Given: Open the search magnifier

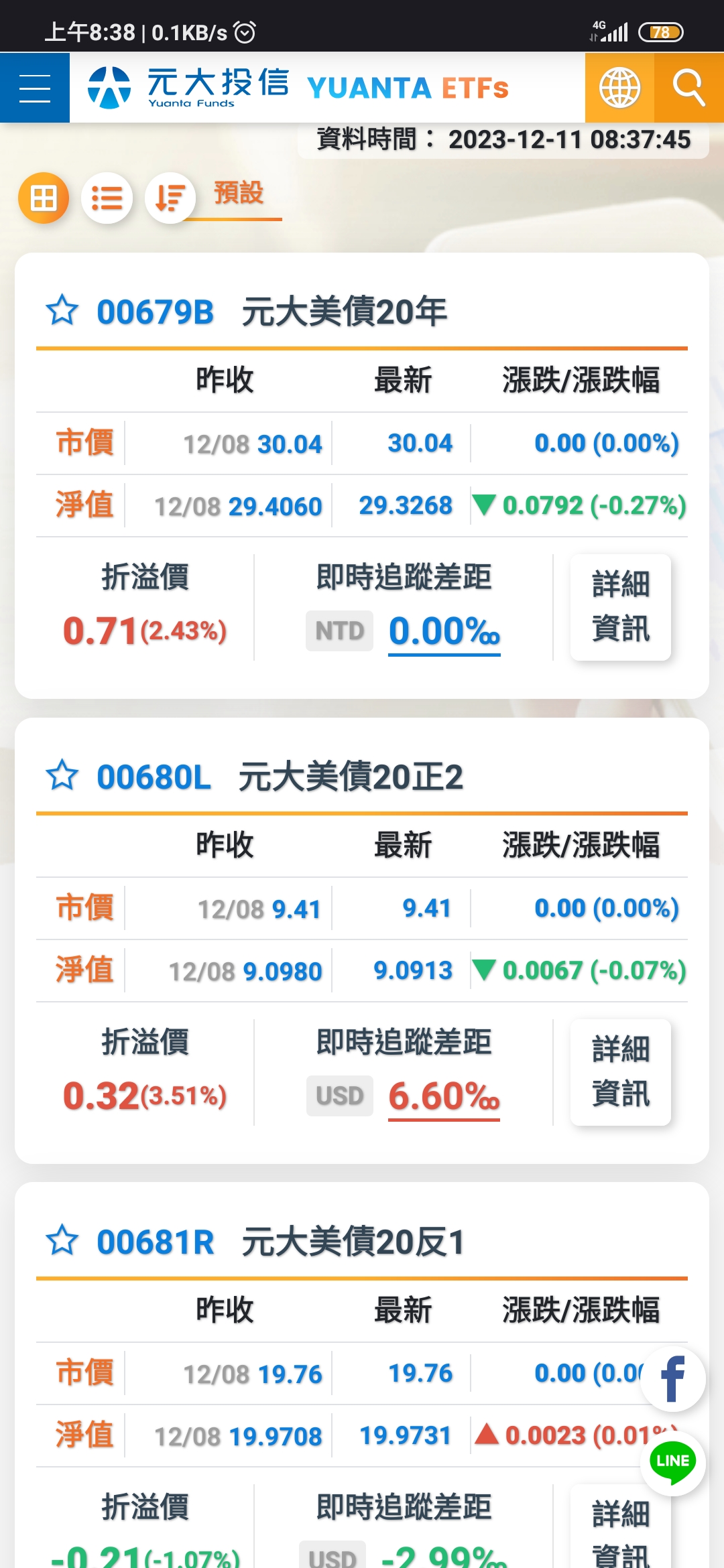Looking at the screenshot, I should 689,88.
